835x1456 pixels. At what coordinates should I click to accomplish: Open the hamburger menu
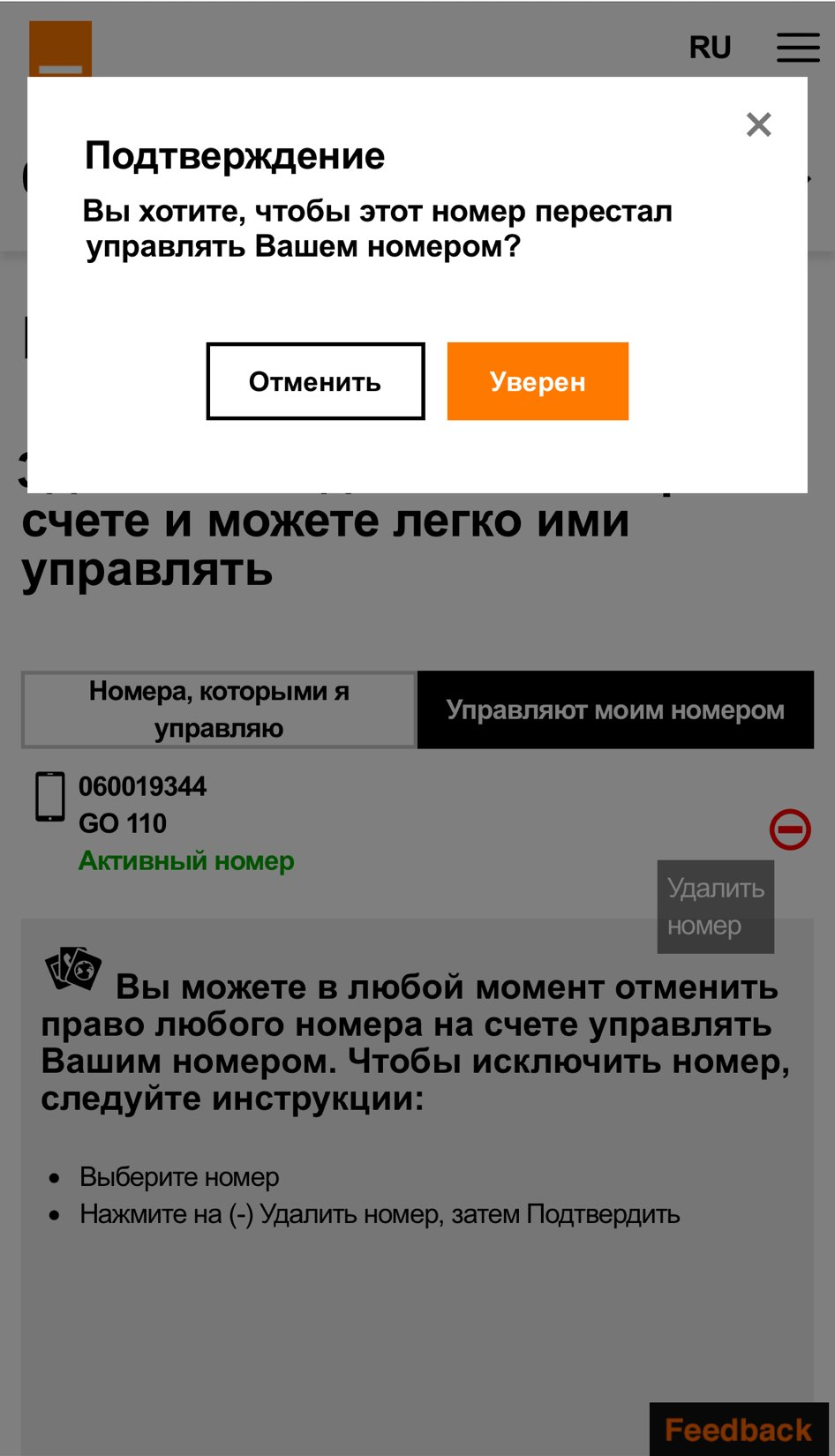coord(798,48)
